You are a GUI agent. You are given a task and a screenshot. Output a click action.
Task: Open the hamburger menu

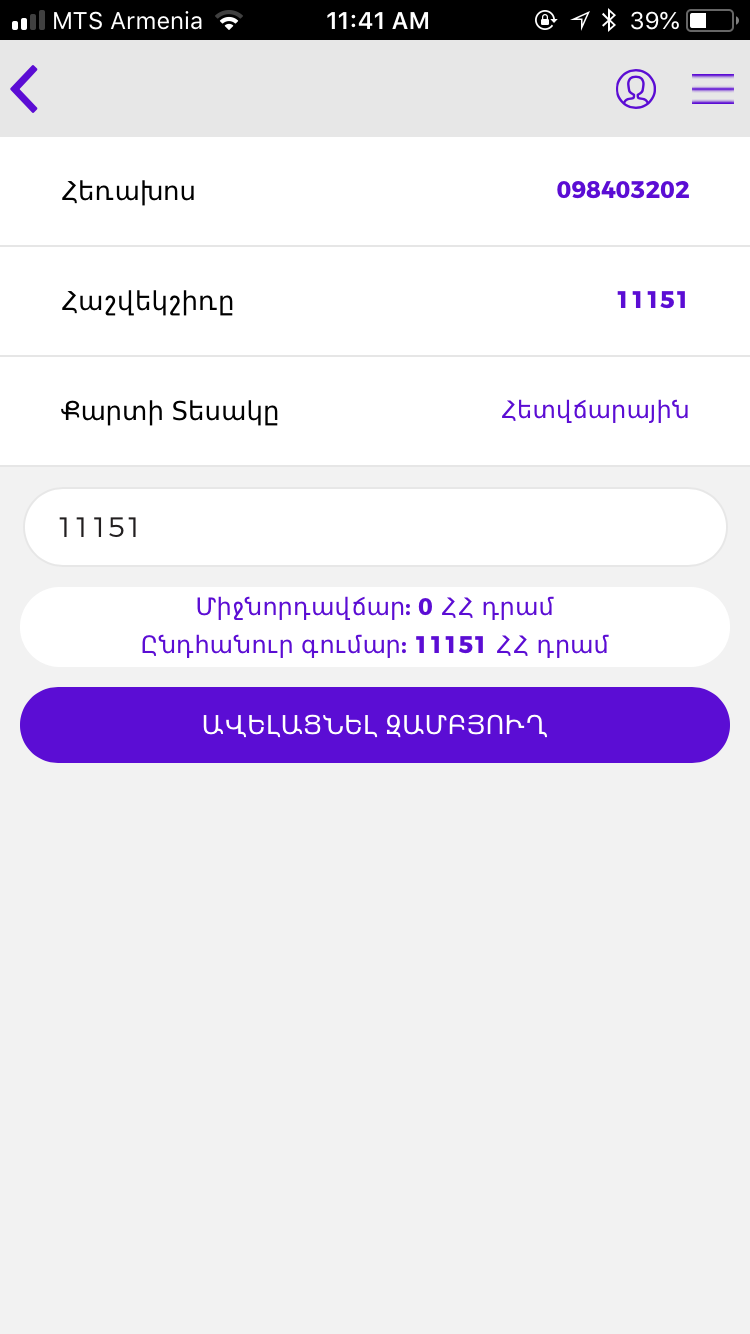713,89
